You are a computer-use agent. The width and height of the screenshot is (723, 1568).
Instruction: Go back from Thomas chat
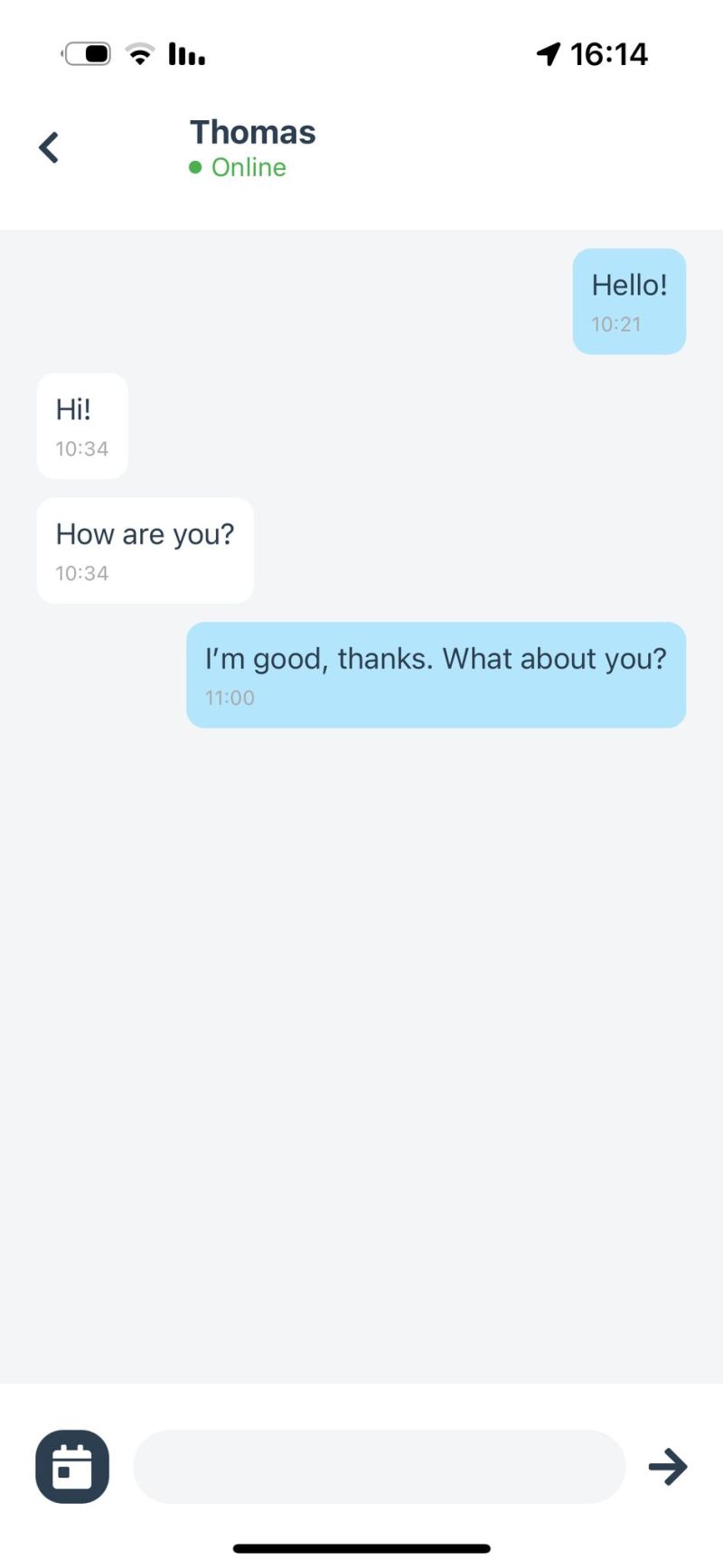pos(49,147)
